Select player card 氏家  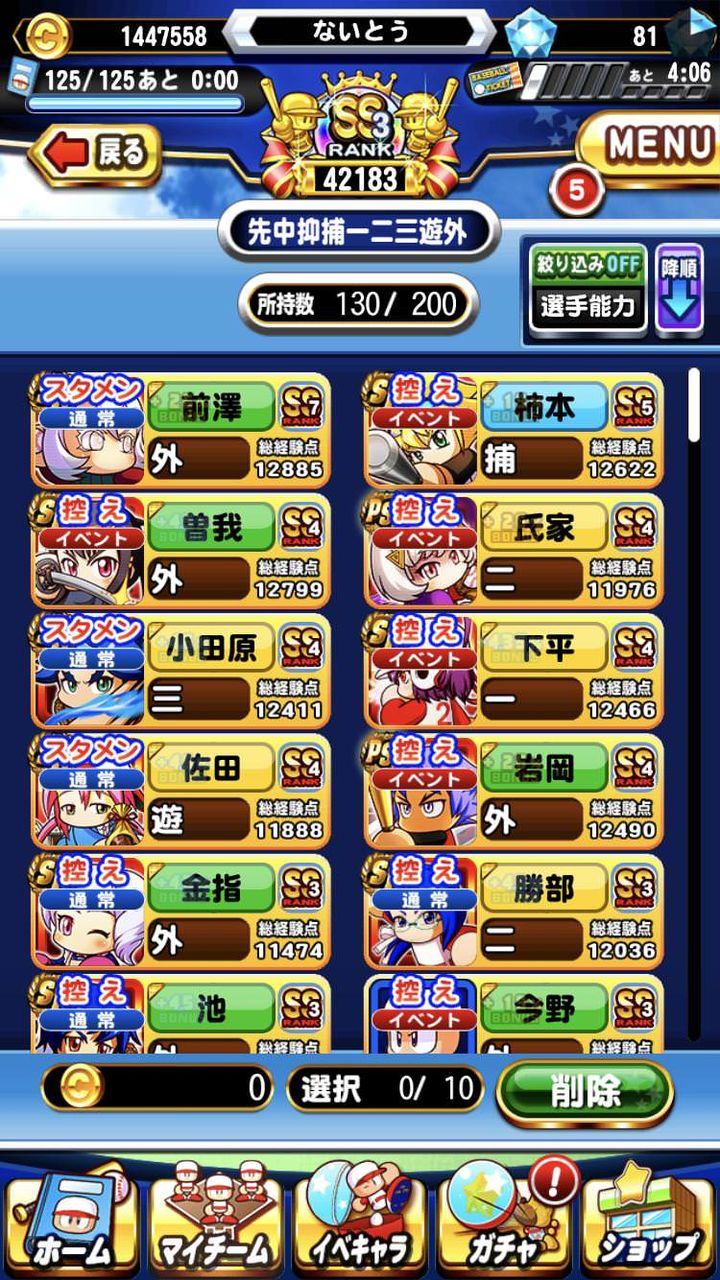(x=513, y=550)
